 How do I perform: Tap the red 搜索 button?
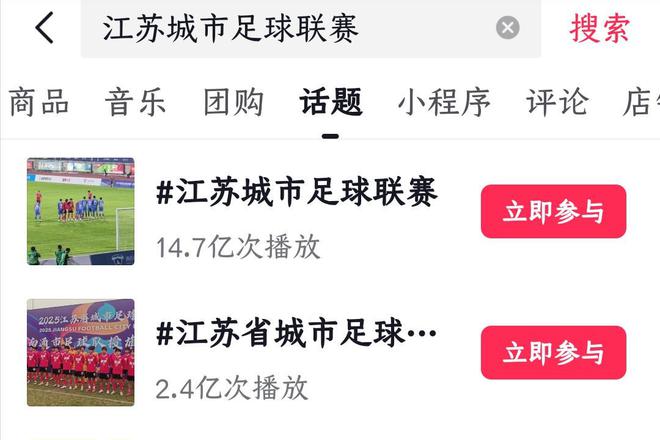click(x=600, y=28)
